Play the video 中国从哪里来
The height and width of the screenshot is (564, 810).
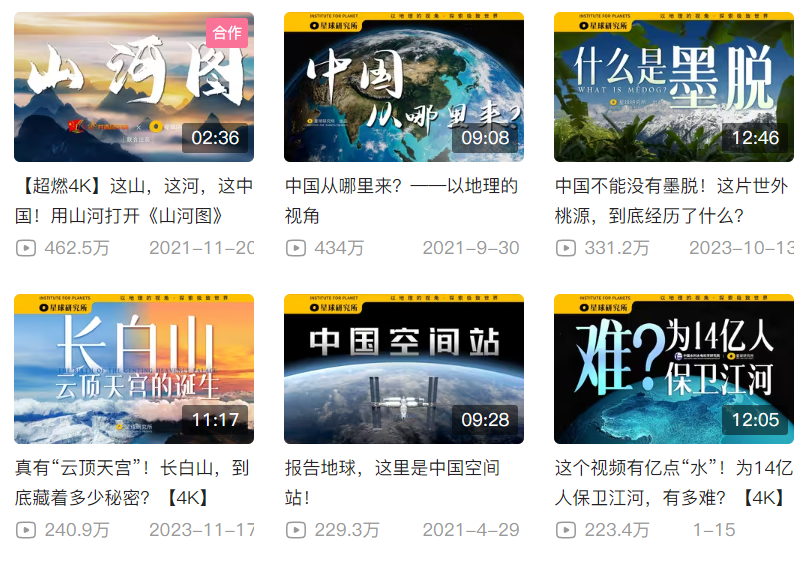(x=403, y=88)
